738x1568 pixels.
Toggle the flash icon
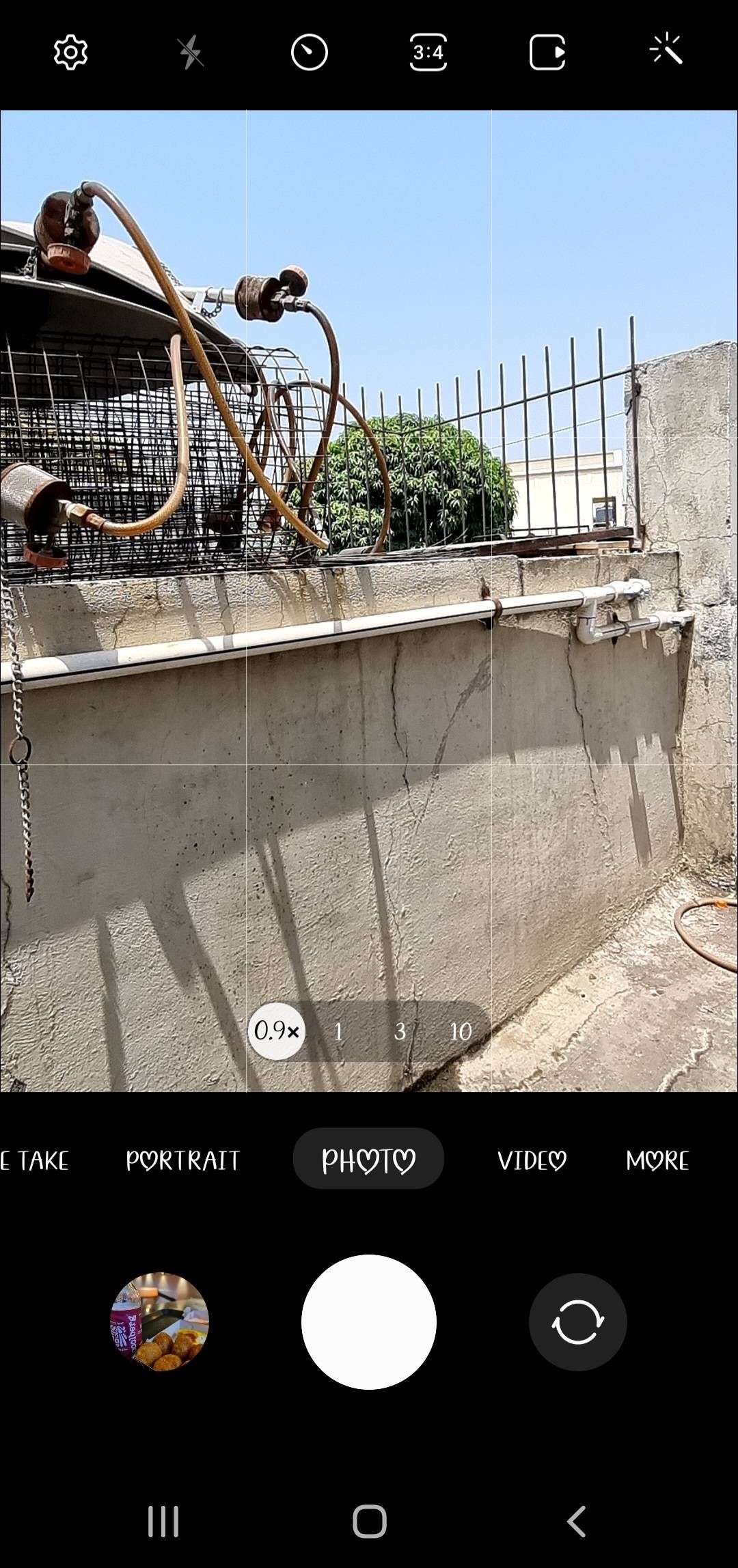click(191, 53)
